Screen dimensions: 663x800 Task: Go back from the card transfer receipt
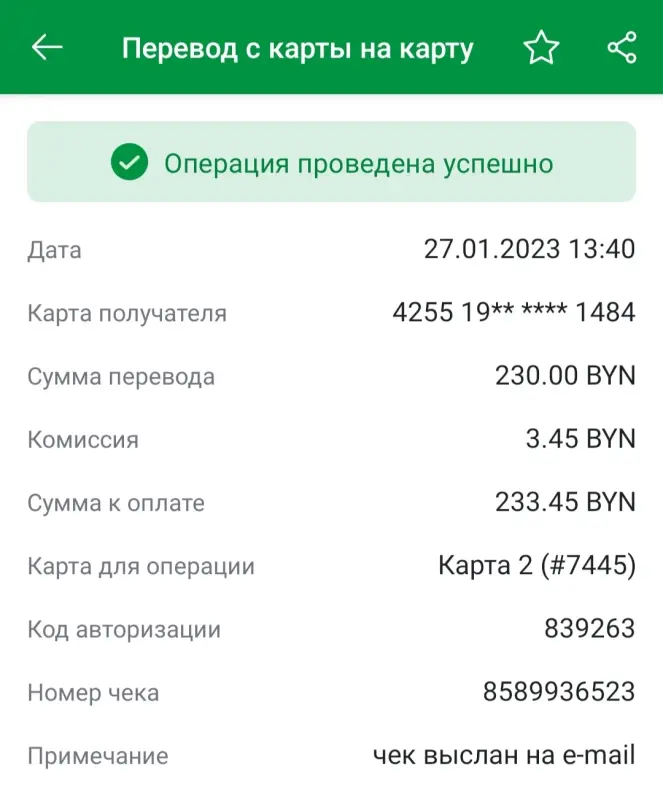coord(47,48)
